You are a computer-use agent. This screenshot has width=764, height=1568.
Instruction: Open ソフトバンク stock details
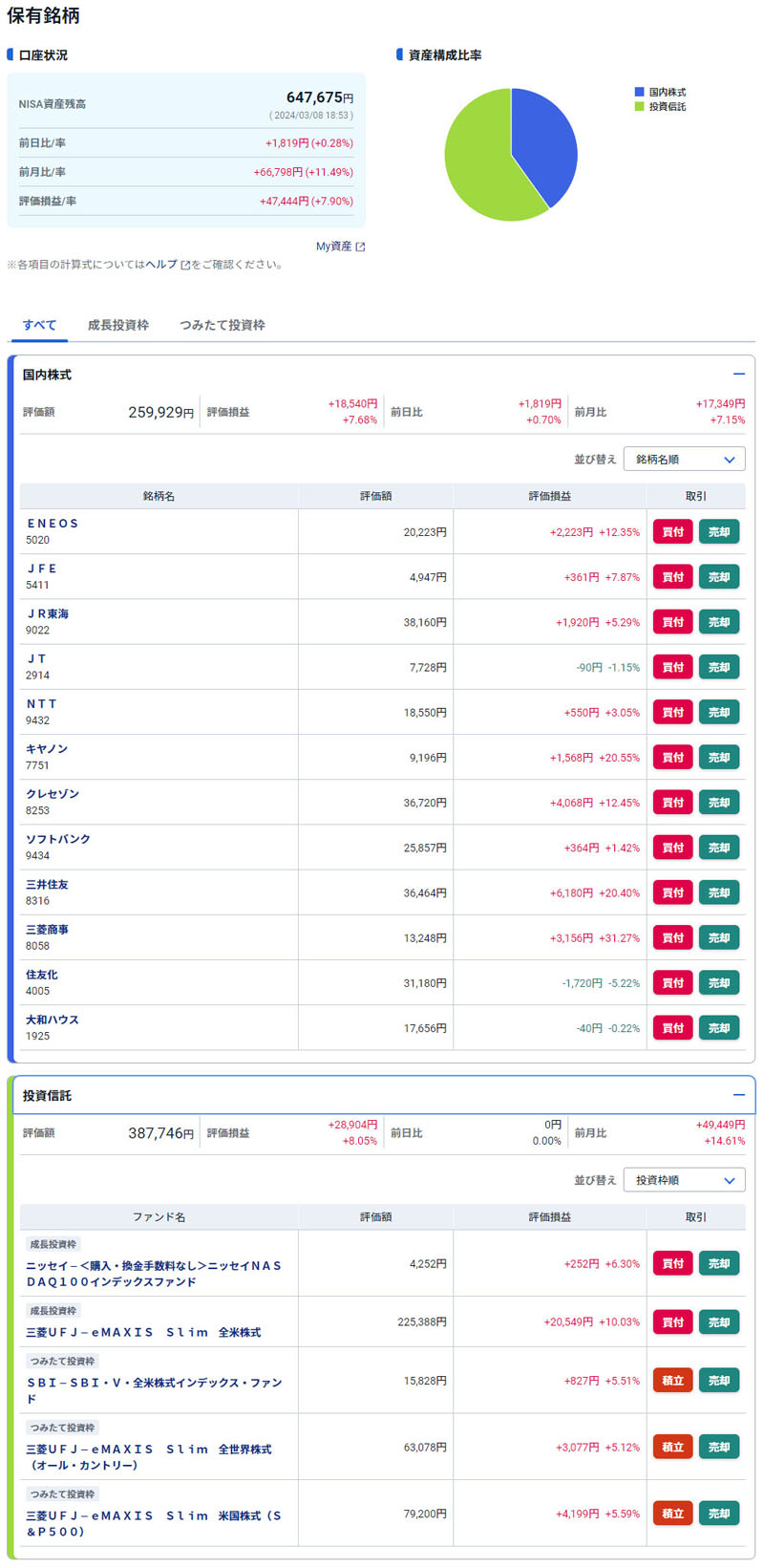click(x=58, y=839)
